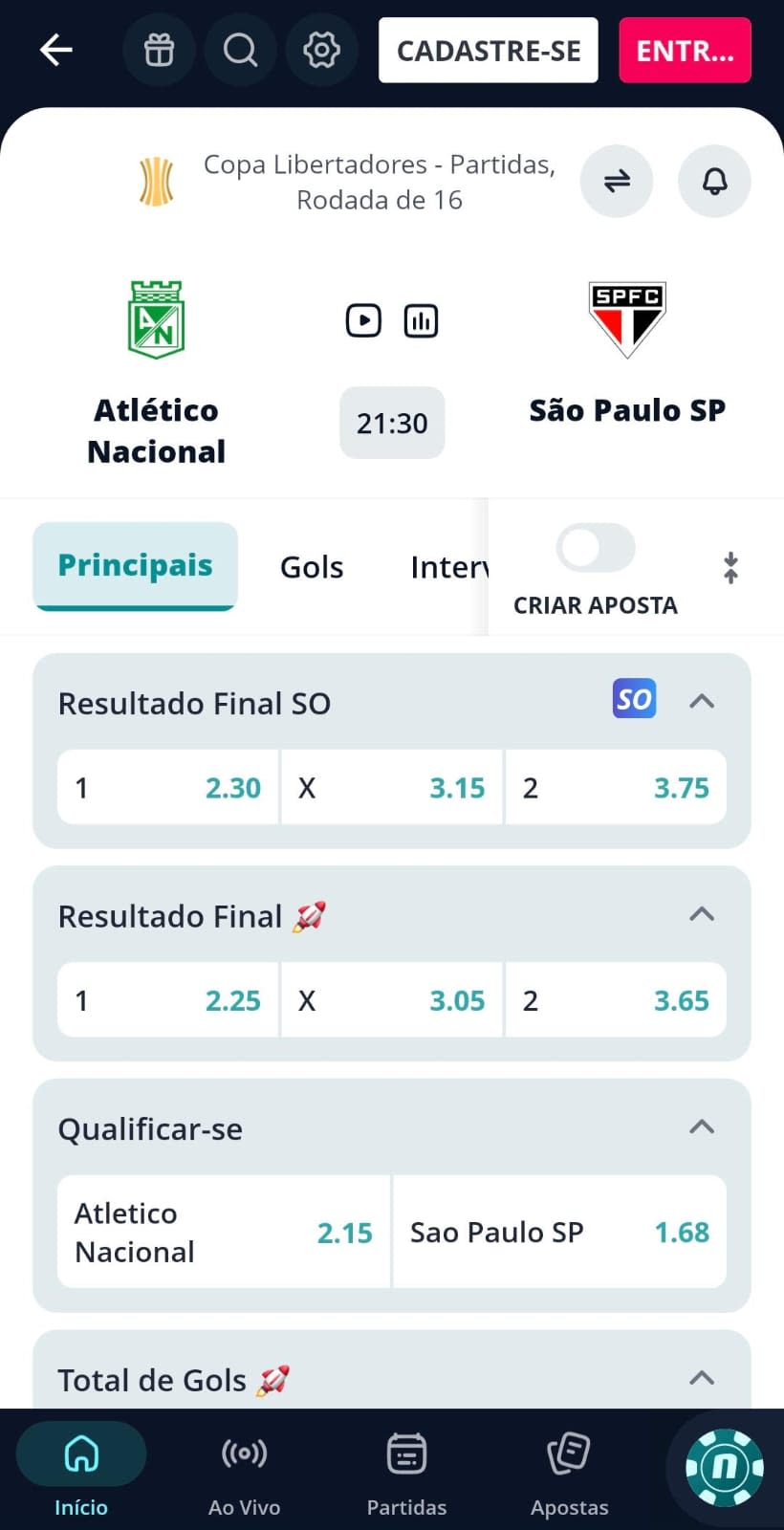Collapse the Resultado Final SO market
784x1530 pixels.
[x=703, y=701]
